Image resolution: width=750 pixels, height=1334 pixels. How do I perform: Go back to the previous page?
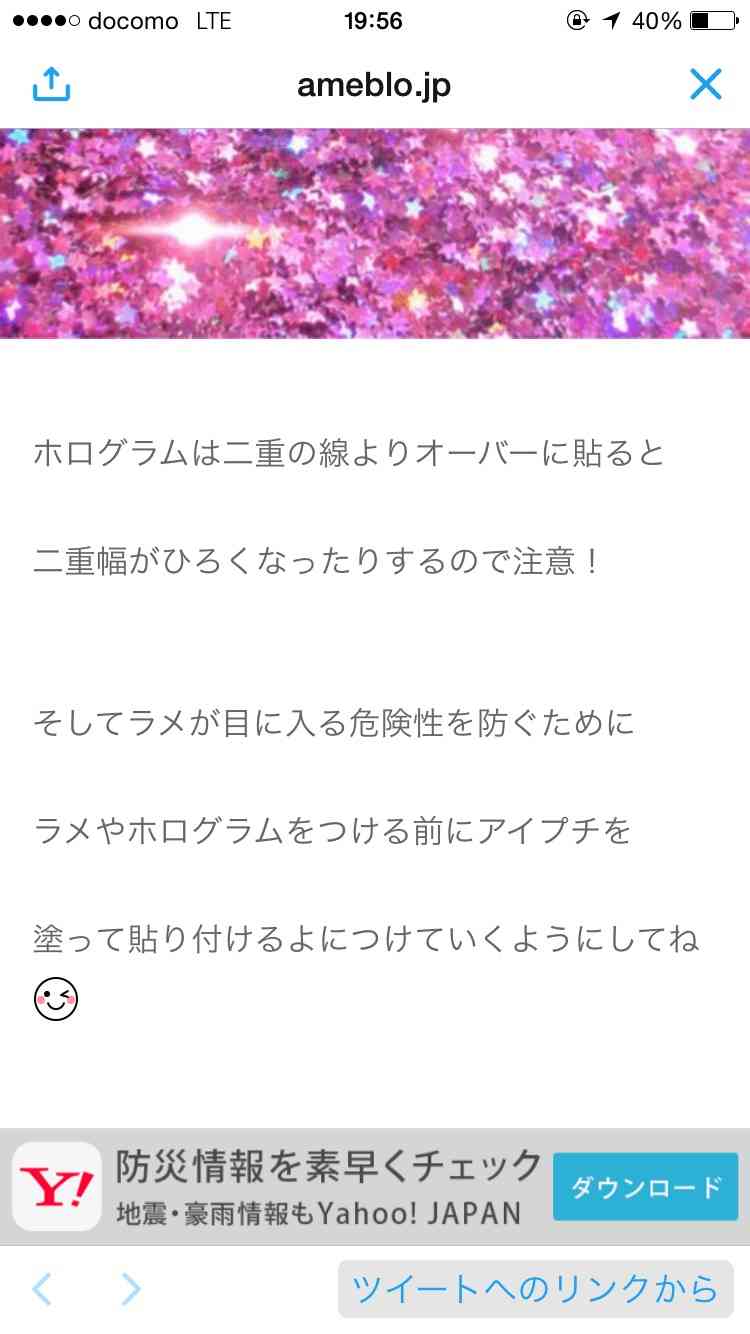click(41, 1289)
